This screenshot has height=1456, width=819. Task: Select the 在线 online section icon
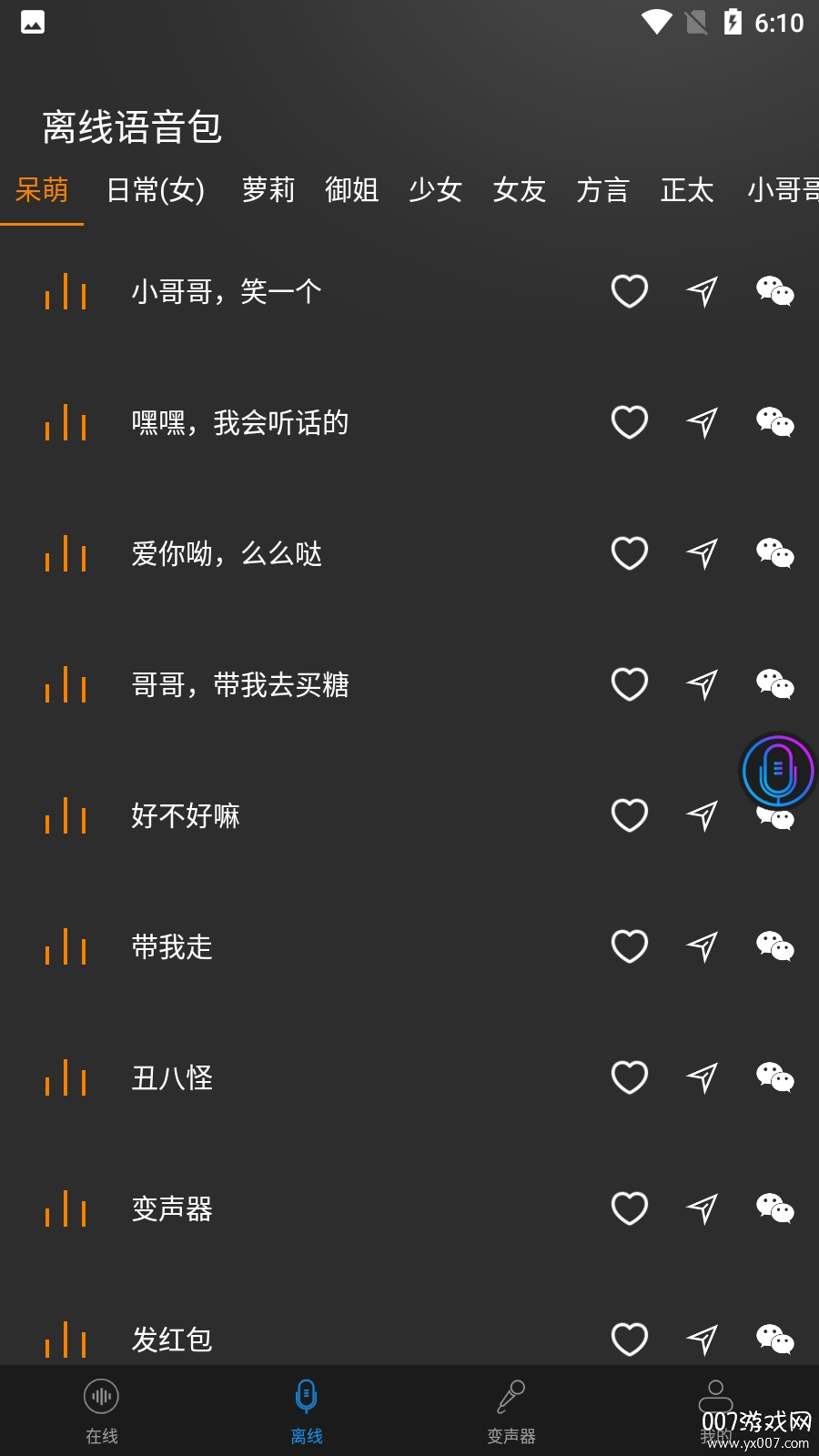click(x=102, y=1409)
